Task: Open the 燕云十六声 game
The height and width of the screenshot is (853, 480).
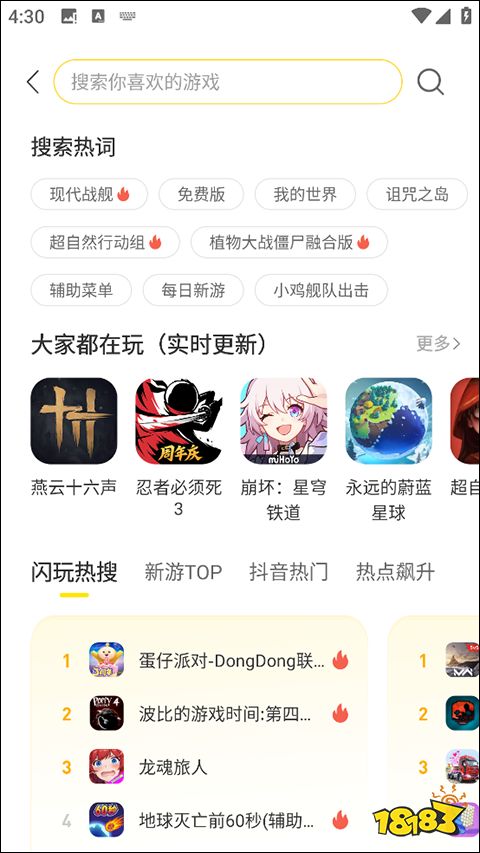Action: (73, 437)
